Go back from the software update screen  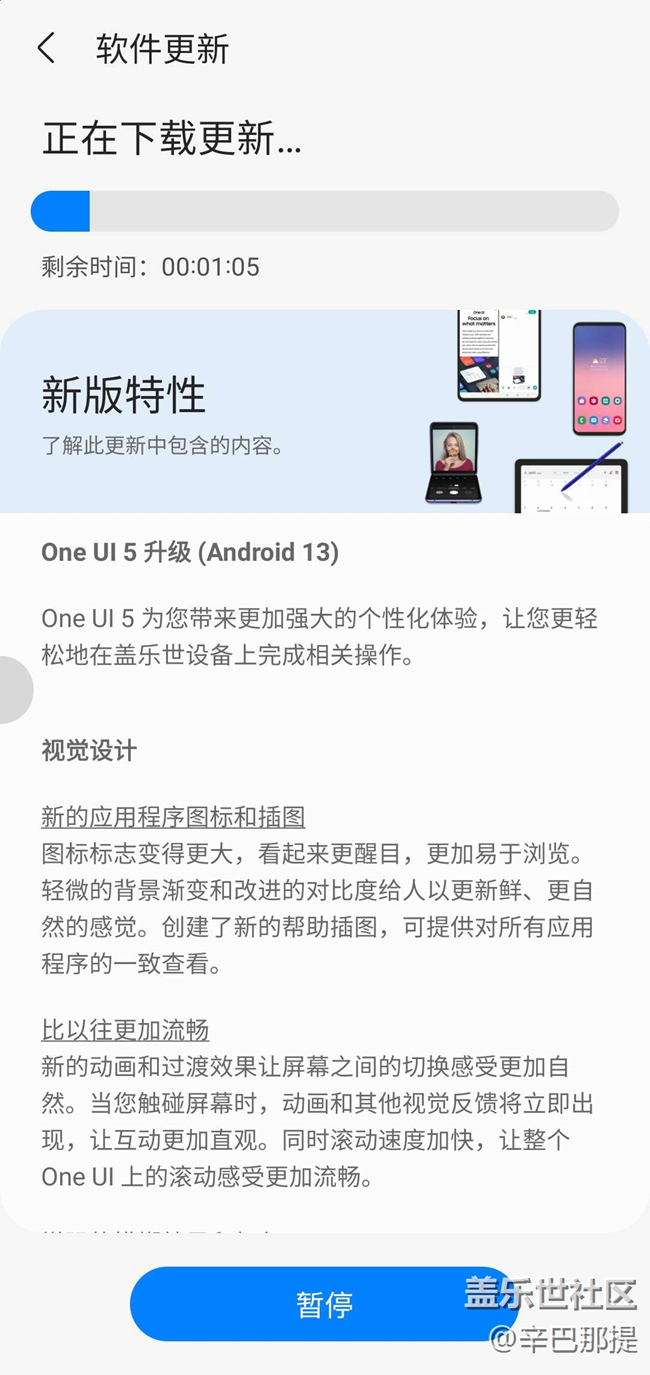click(46, 49)
